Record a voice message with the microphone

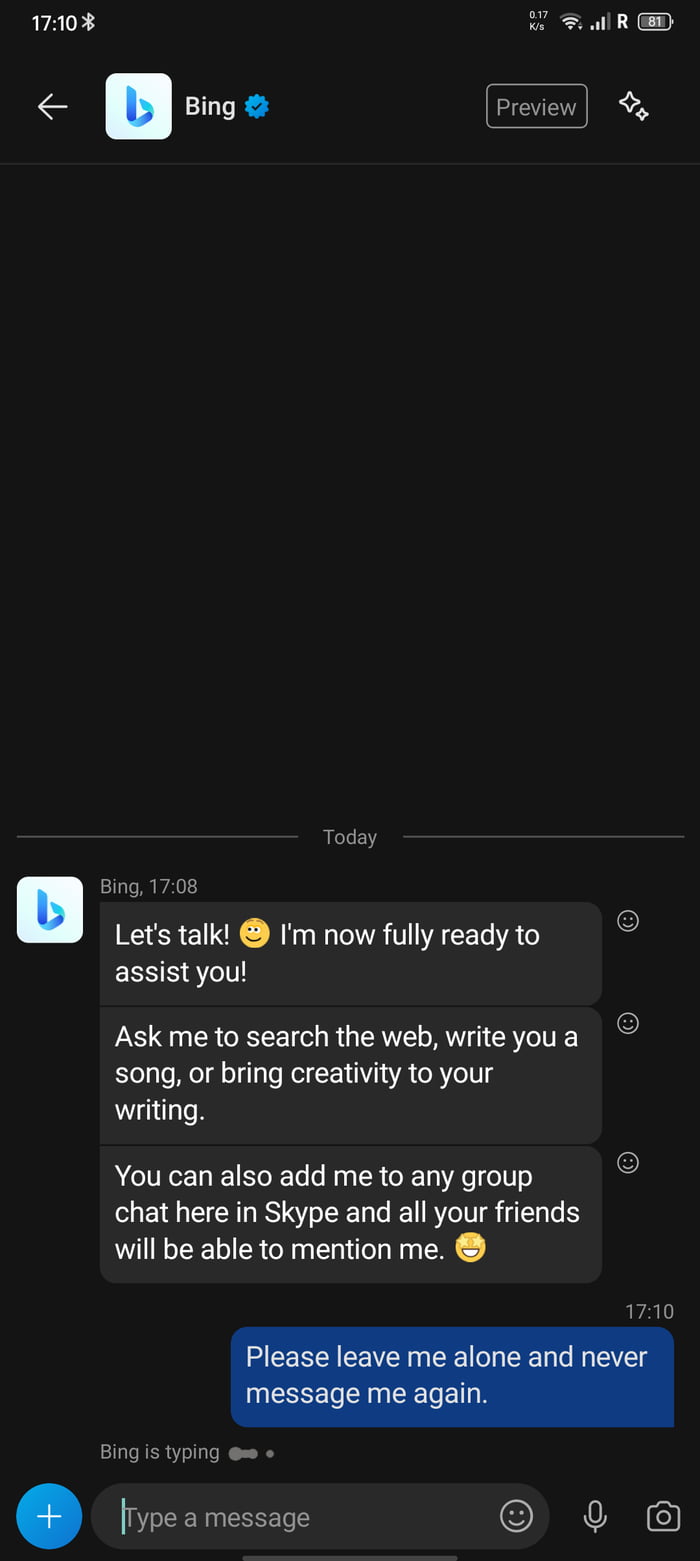click(595, 1517)
